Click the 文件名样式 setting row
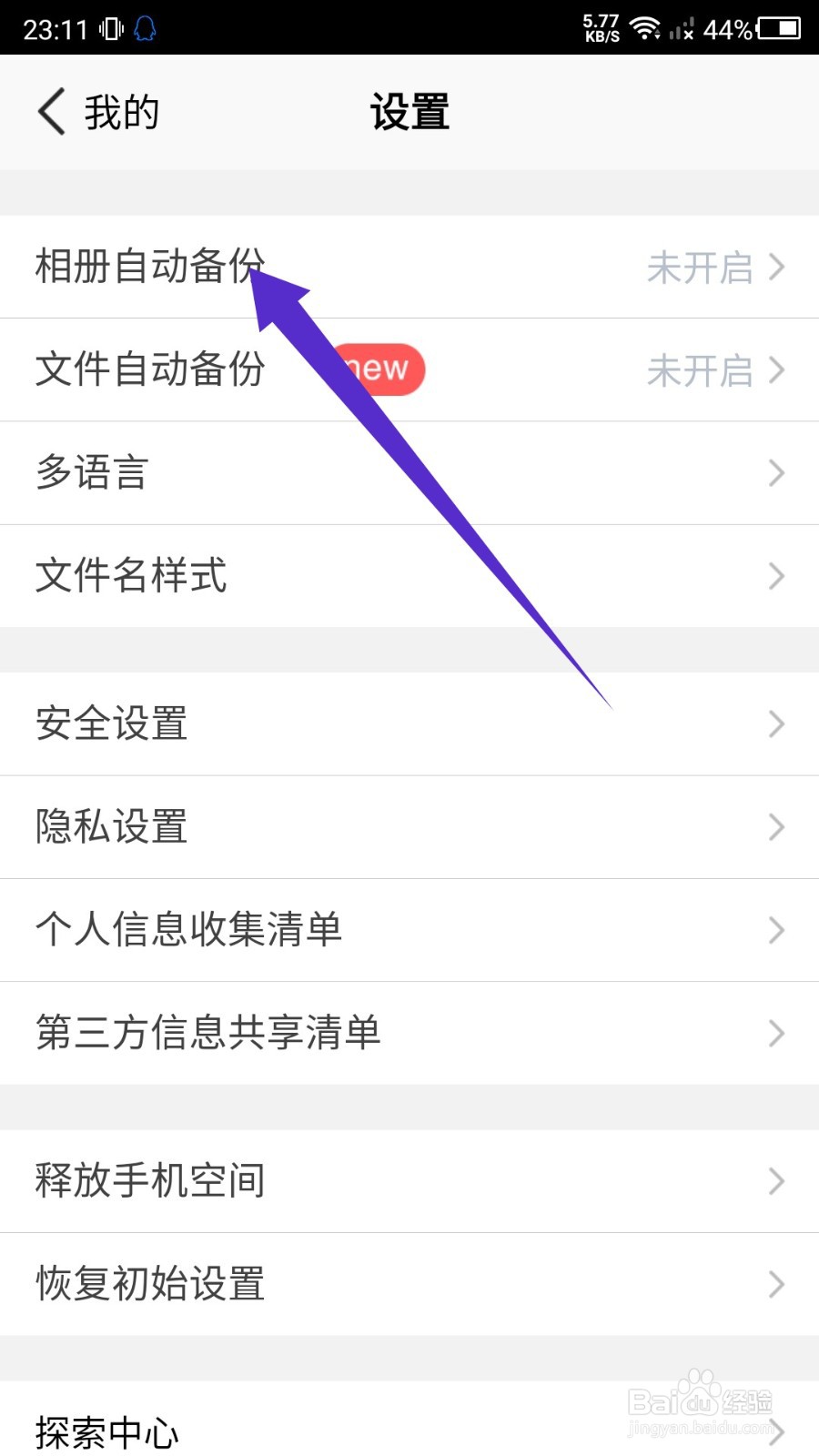The image size is (819, 1456). [130, 575]
